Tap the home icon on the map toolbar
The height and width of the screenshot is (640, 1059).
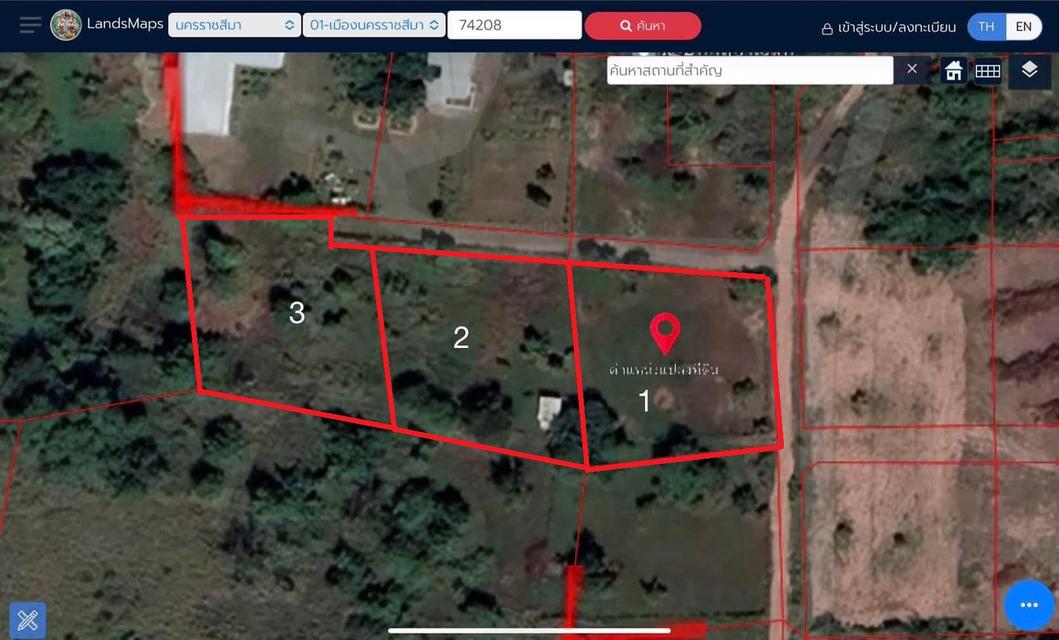pyautogui.click(x=954, y=70)
